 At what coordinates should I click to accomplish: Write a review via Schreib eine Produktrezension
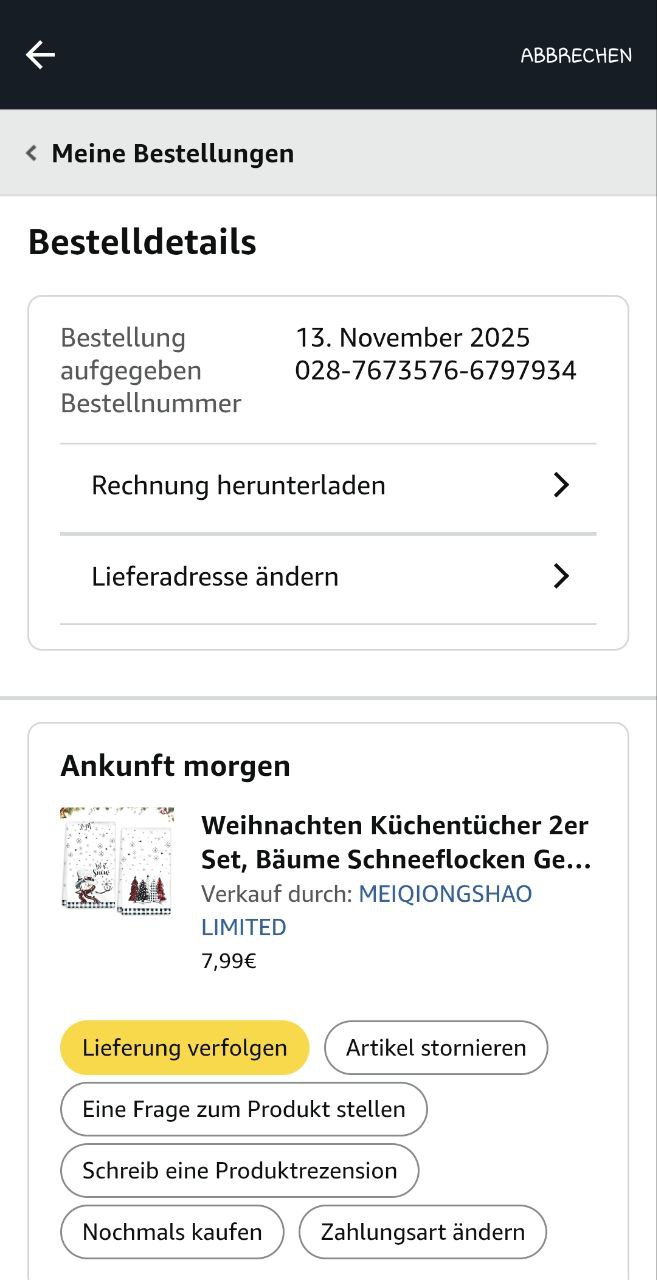pos(239,1171)
